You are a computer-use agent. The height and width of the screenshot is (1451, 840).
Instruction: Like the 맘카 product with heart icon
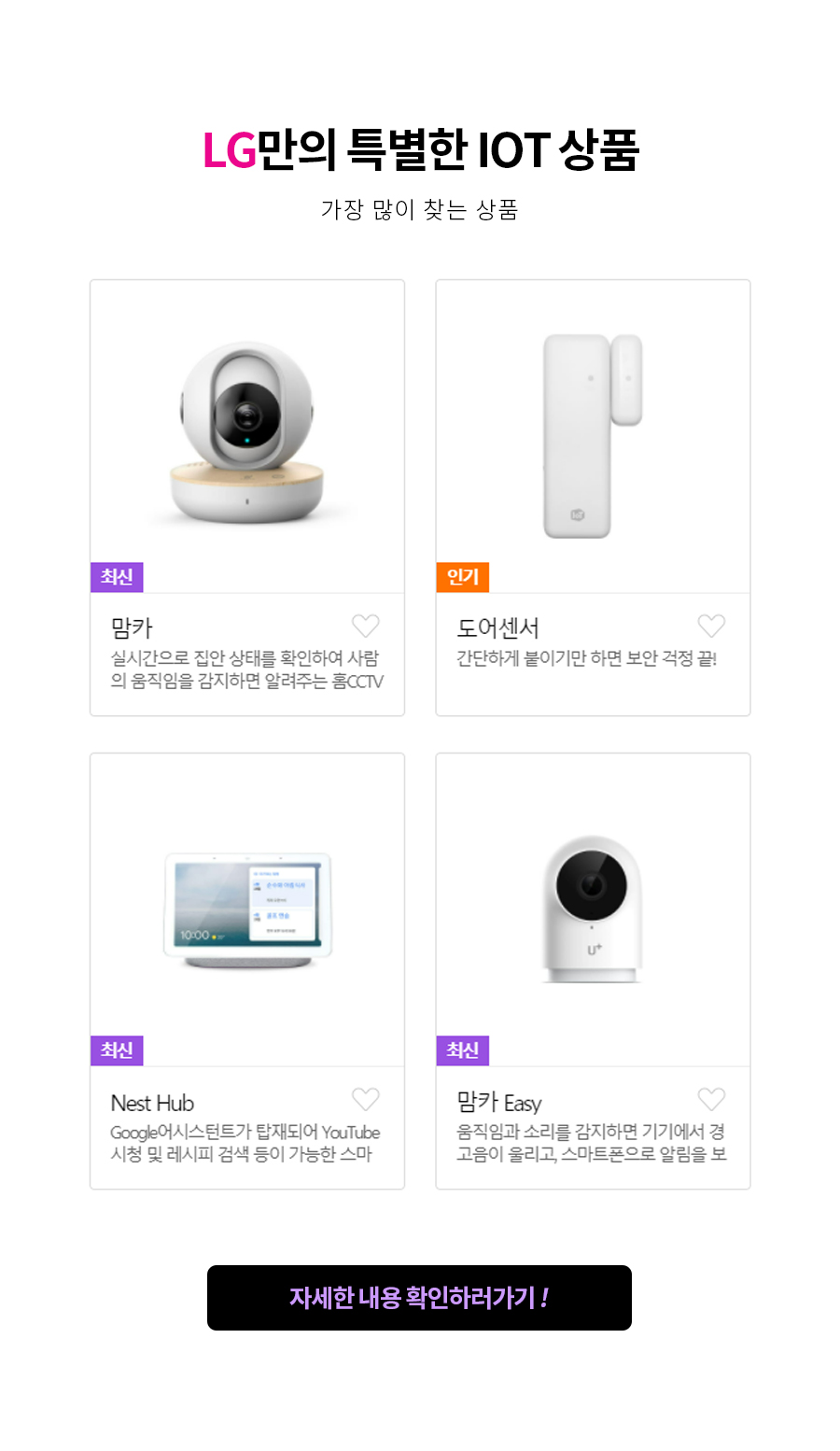point(366,626)
